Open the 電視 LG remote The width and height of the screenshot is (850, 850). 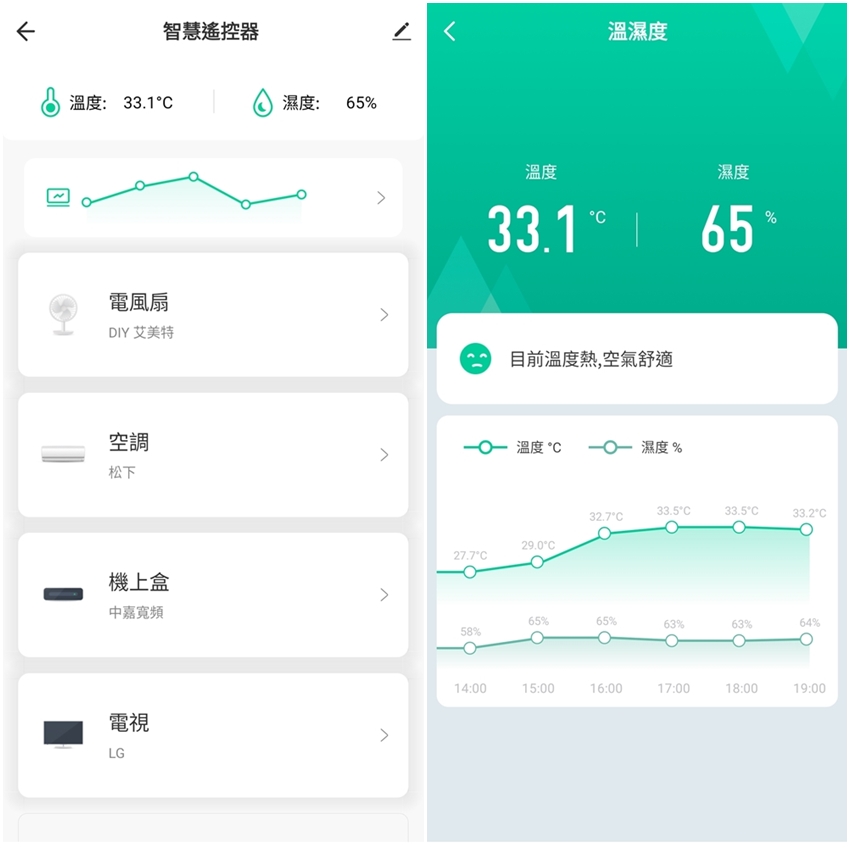coord(213,735)
